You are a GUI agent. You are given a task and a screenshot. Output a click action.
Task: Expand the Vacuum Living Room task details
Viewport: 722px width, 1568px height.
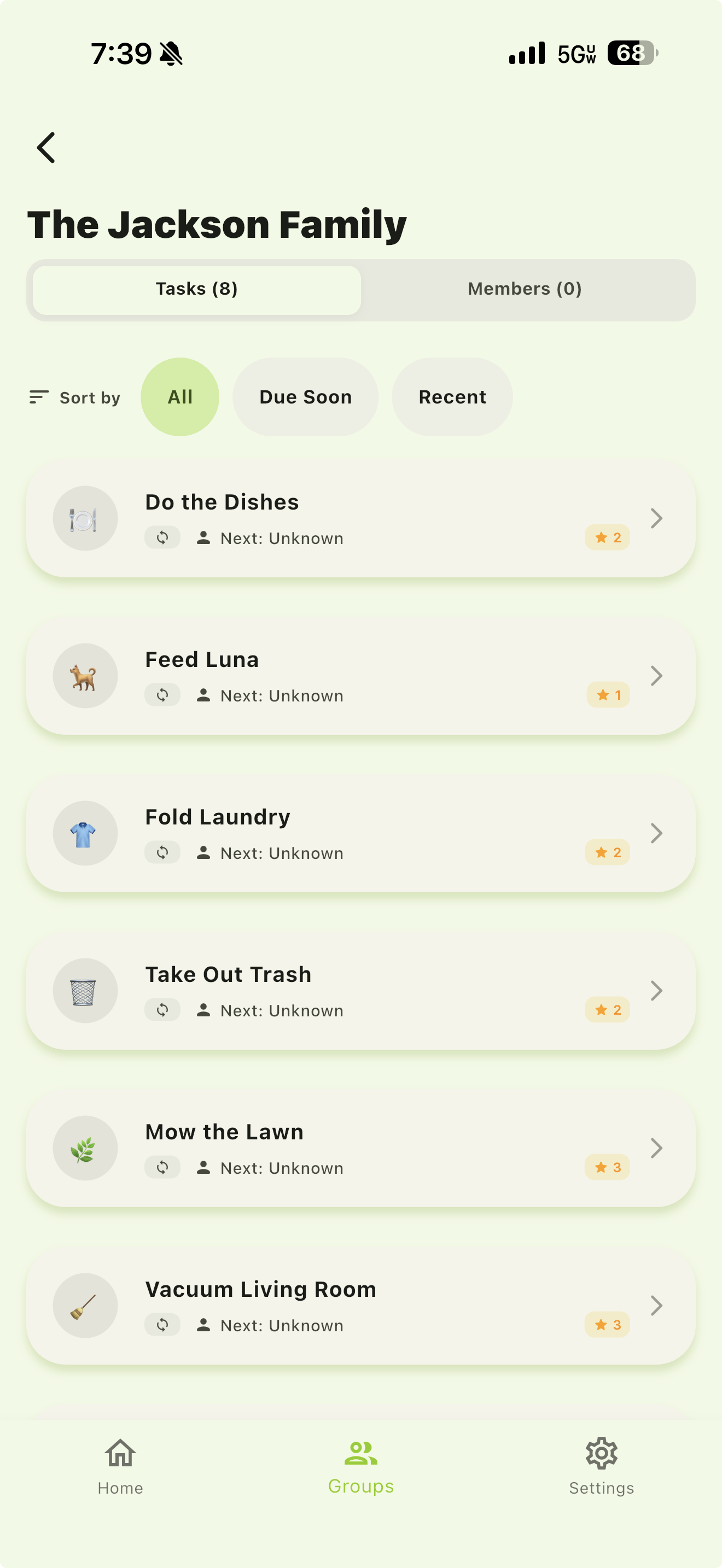tap(656, 1306)
